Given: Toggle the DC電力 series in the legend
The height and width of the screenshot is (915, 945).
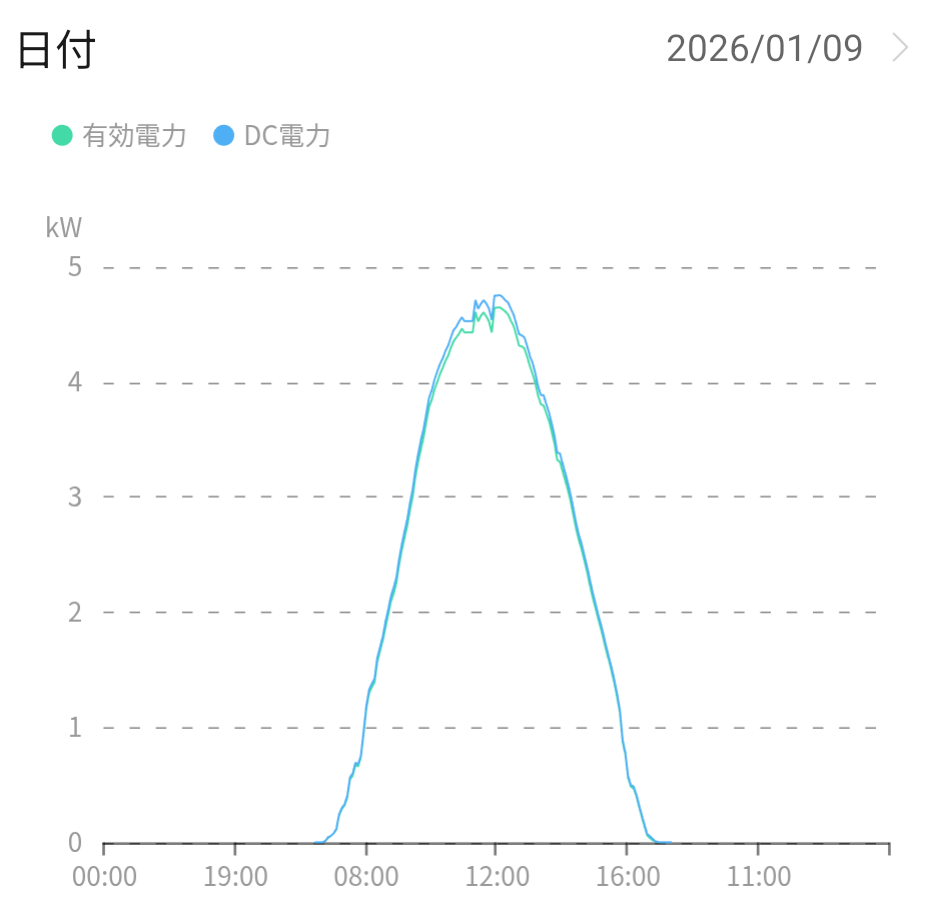Looking at the screenshot, I should (x=272, y=136).
